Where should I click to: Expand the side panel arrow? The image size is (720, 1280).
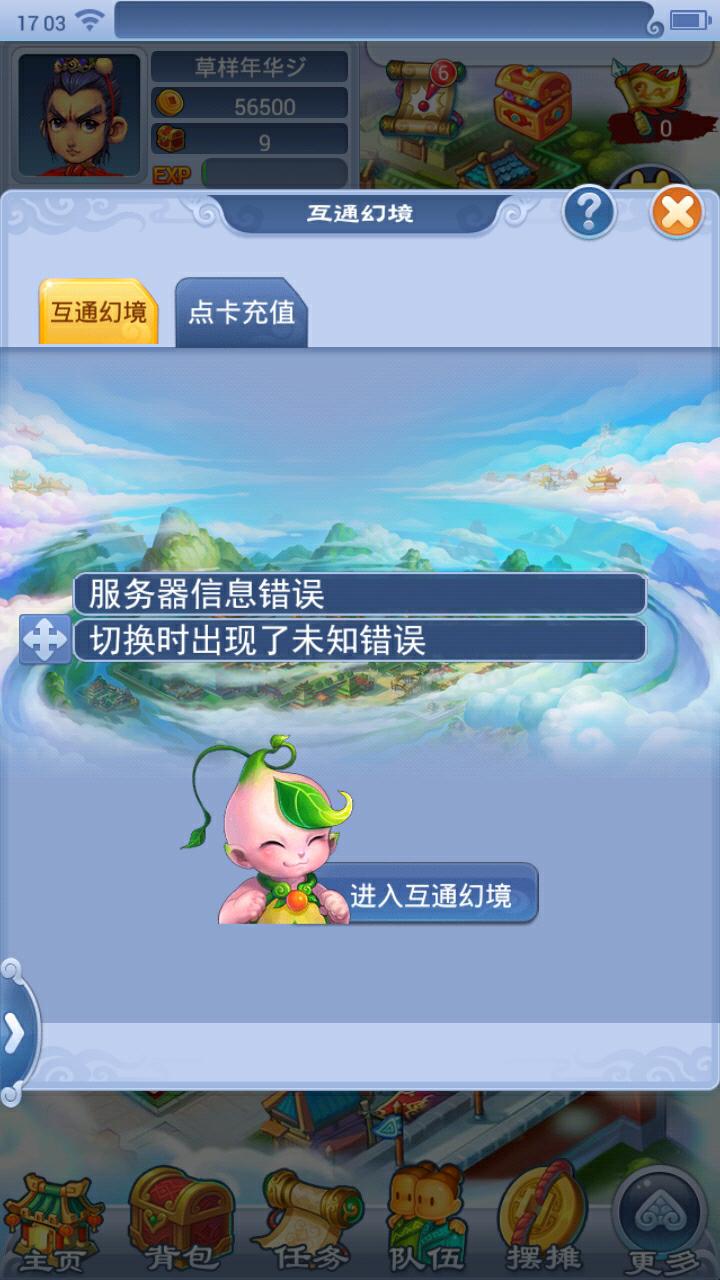coord(15,1033)
